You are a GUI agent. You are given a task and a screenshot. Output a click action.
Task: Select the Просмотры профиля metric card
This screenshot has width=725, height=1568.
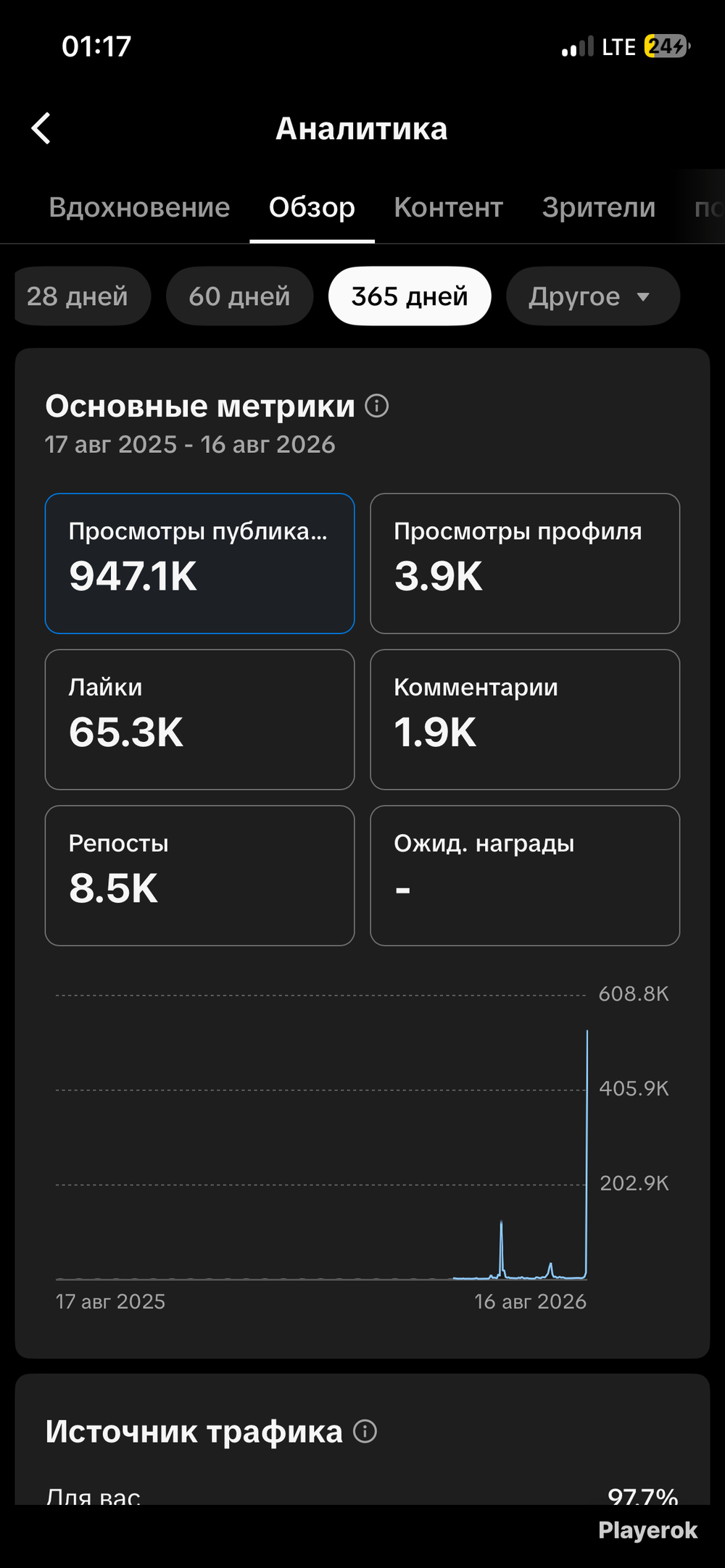coord(525,564)
